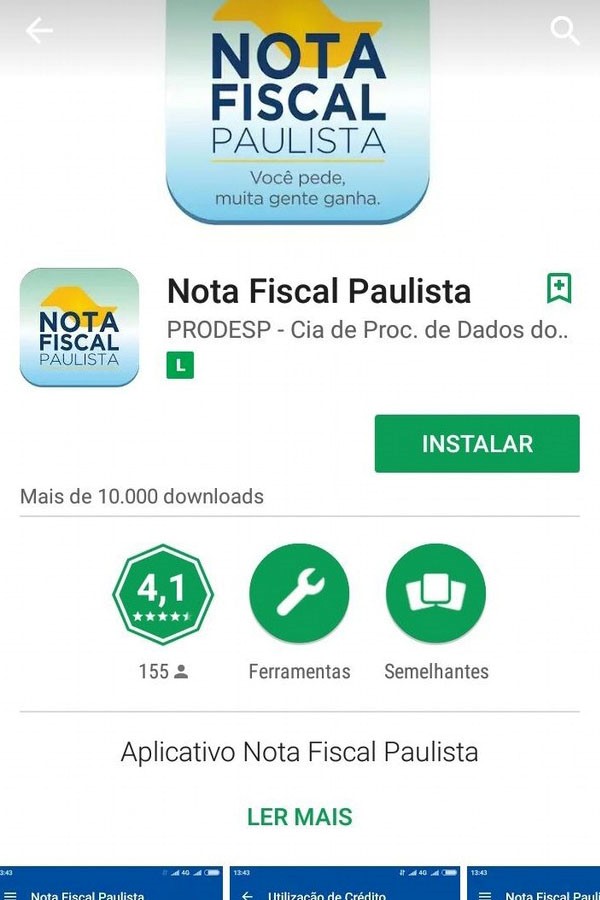The image size is (600, 900).
Task: Tap the INSTALAR button
Action: [477, 444]
